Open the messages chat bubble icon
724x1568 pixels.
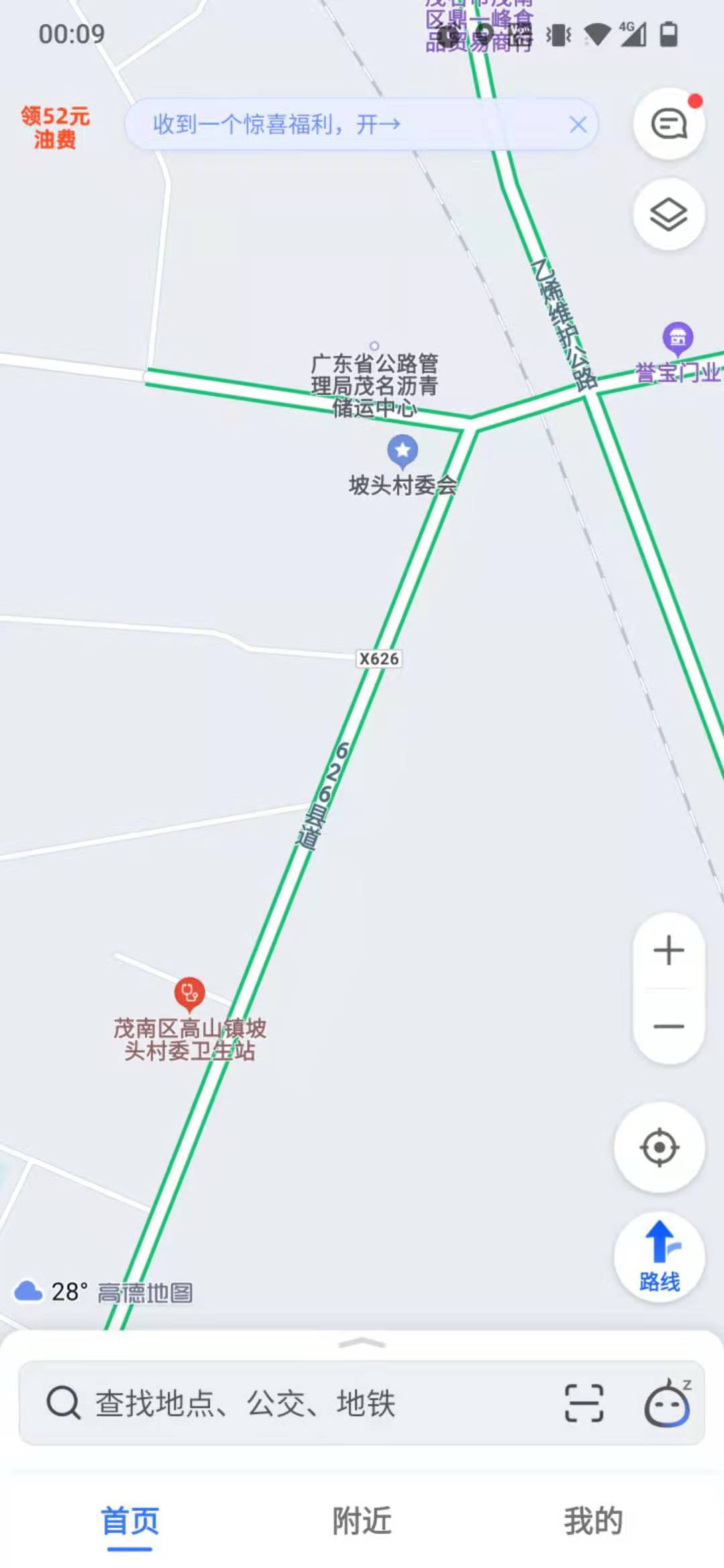669,124
